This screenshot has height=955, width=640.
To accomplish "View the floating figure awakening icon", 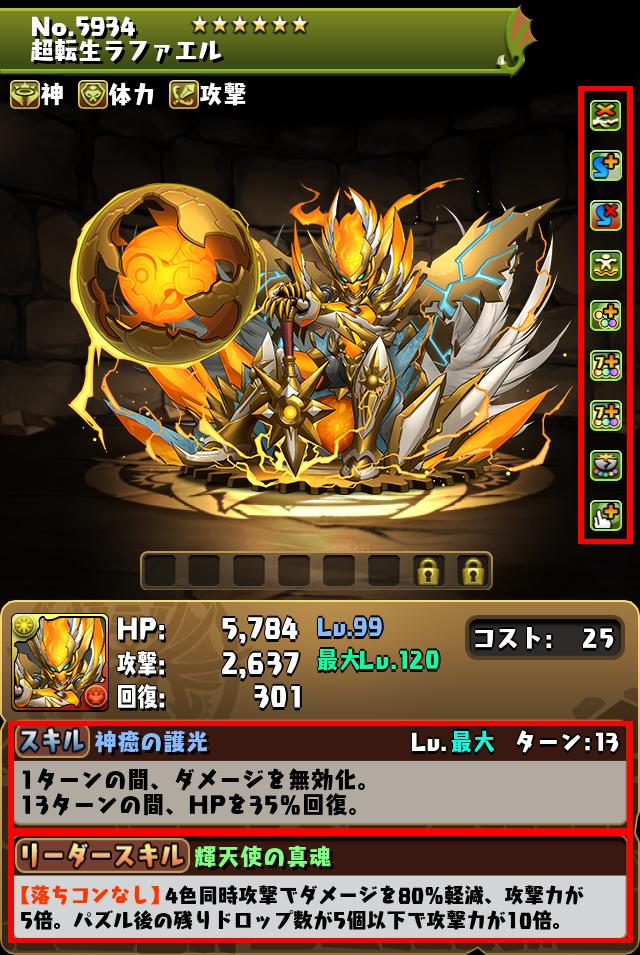I will 606,266.
